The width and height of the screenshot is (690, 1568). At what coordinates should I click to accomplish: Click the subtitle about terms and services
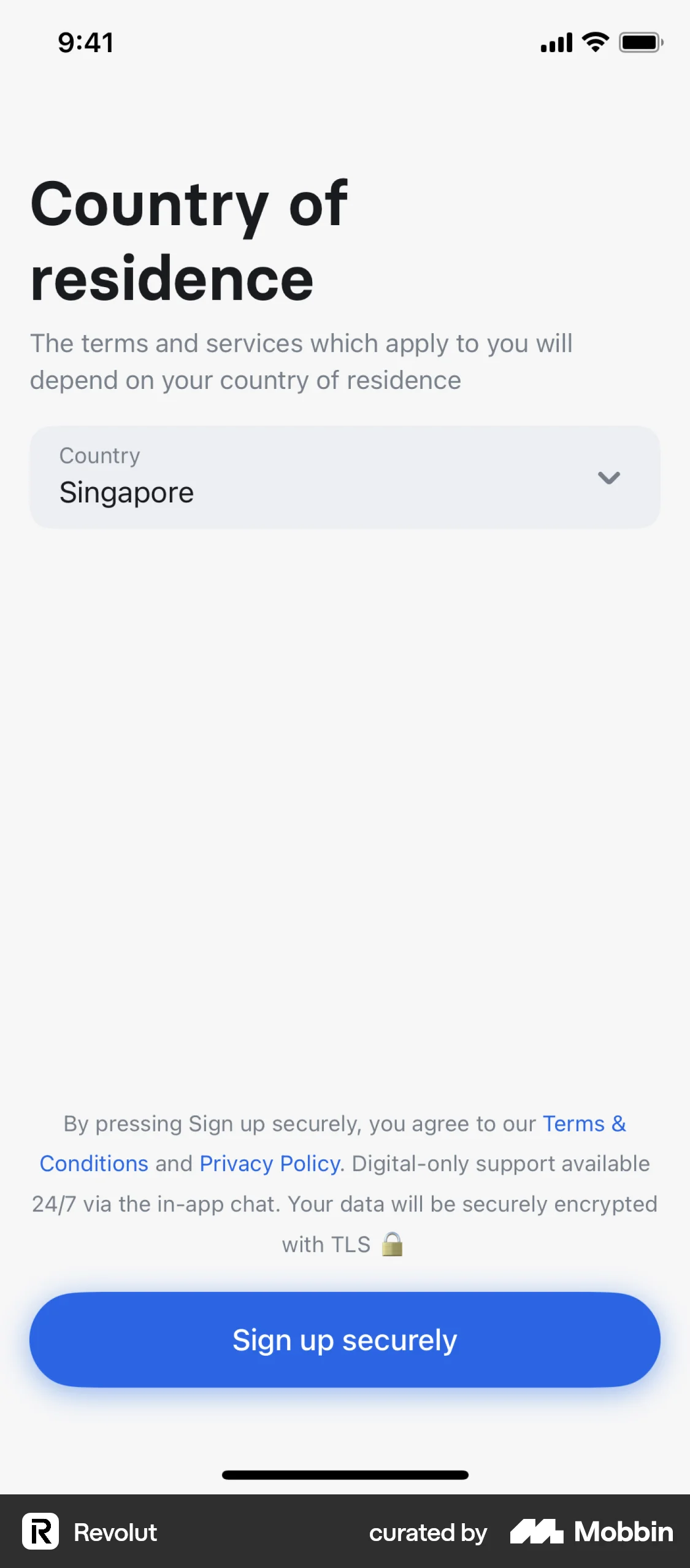[302, 361]
